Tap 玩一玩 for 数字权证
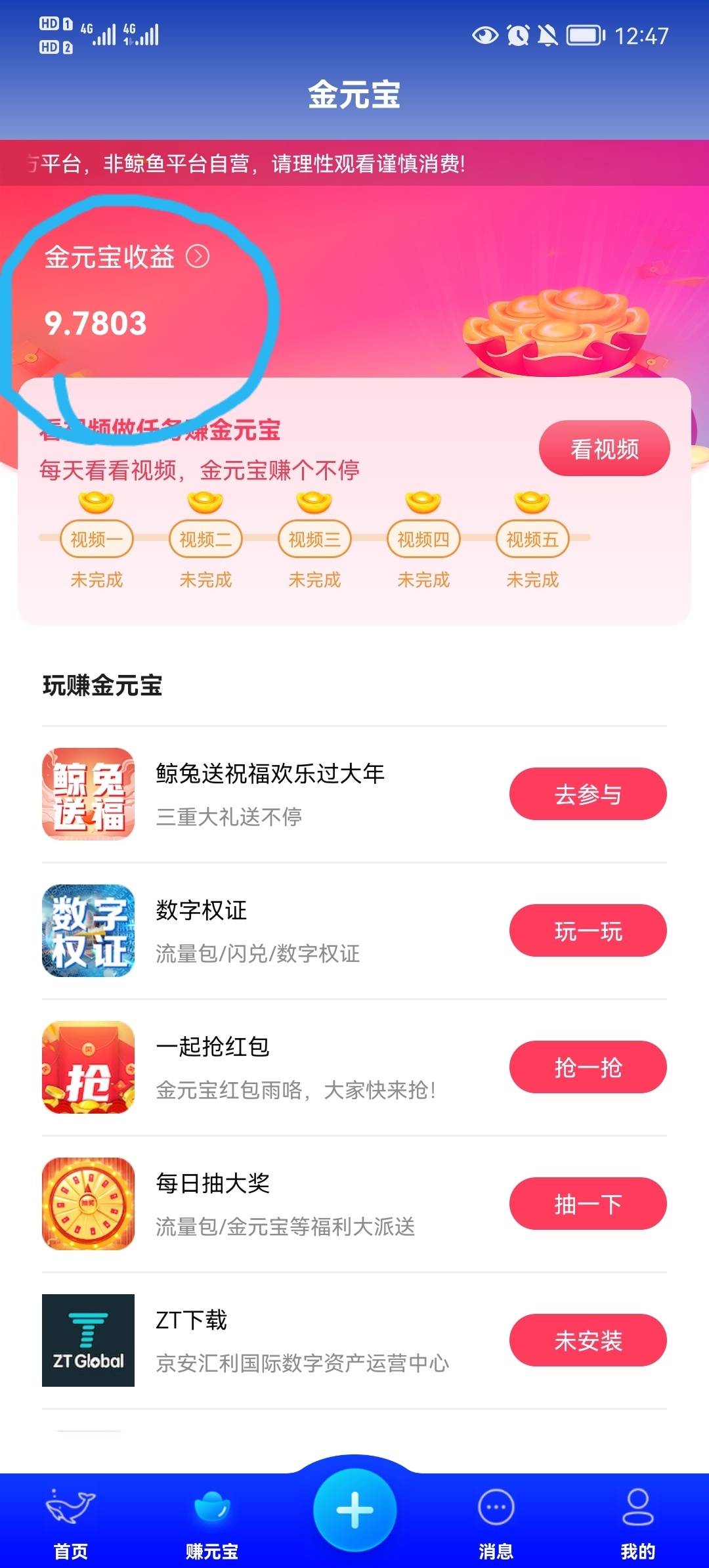709x1568 pixels. pyautogui.click(x=588, y=931)
